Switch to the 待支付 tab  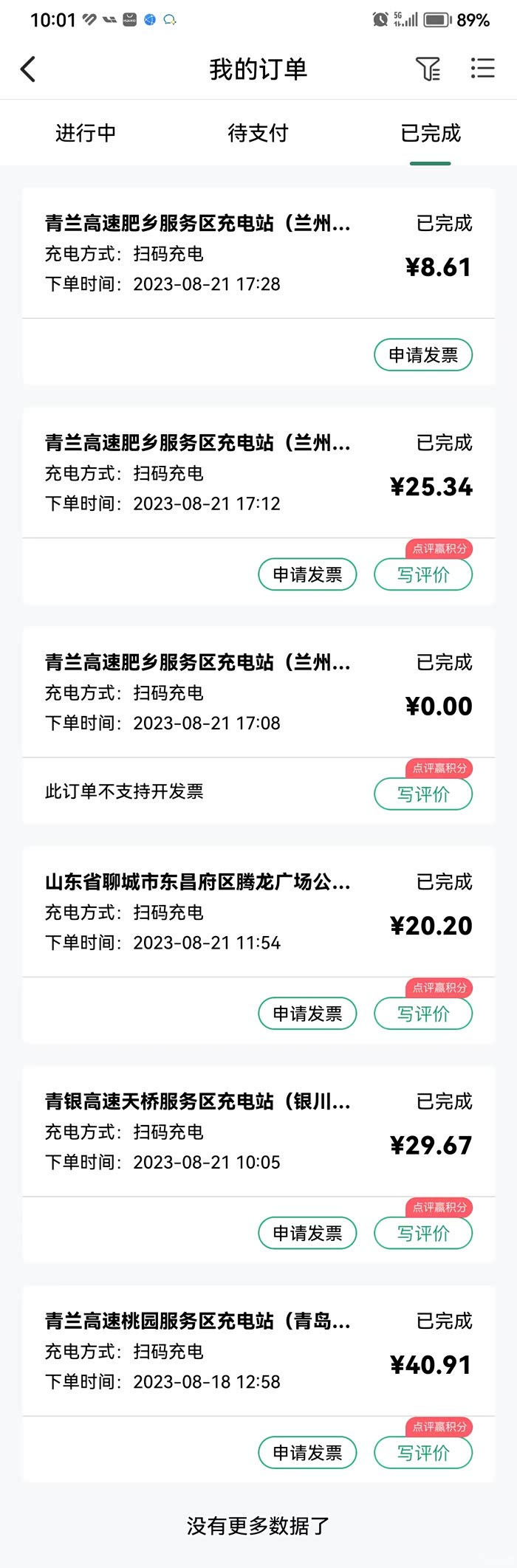pyautogui.click(x=258, y=133)
